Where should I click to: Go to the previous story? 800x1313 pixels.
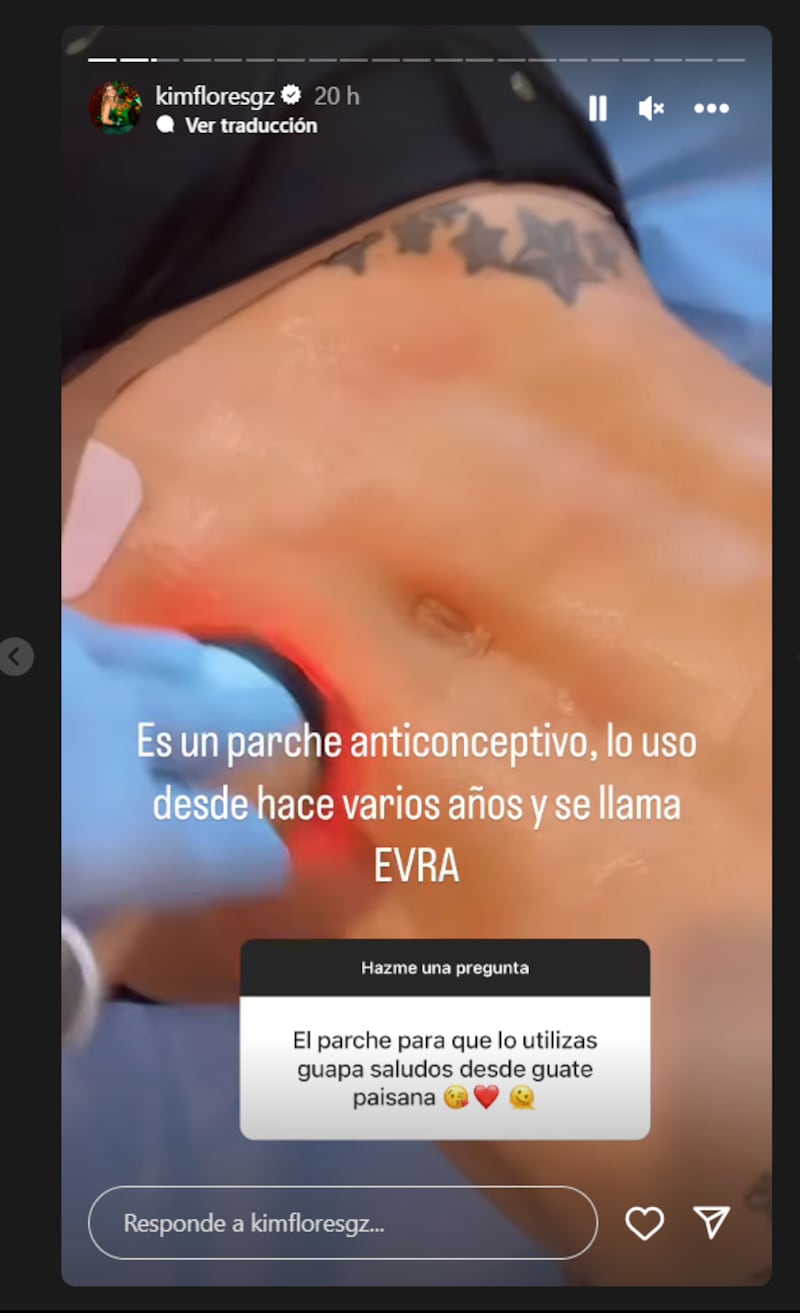[x=15, y=657]
